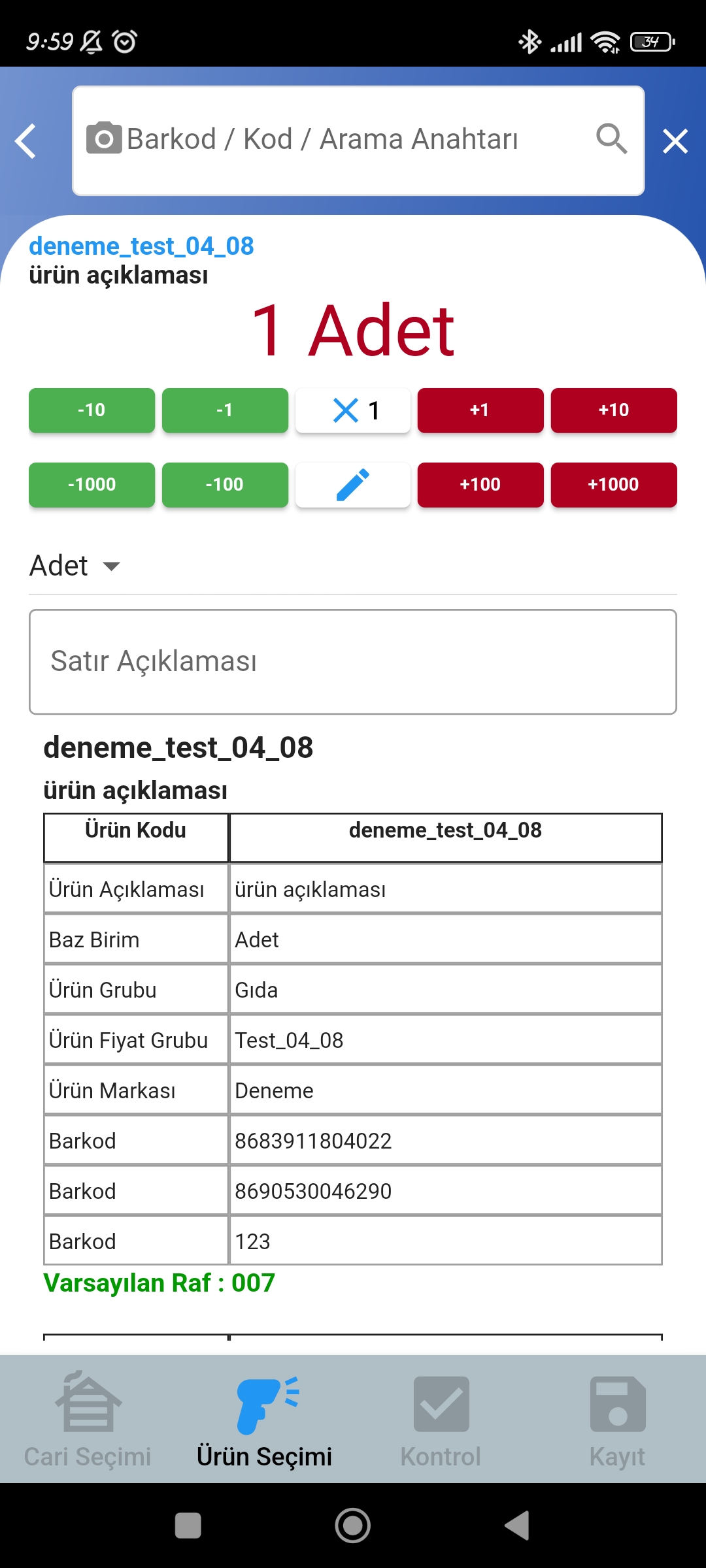This screenshot has width=706, height=1568.
Task: Add 1000 to quantity
Action: pyautogui.click(x=614, y=485)
